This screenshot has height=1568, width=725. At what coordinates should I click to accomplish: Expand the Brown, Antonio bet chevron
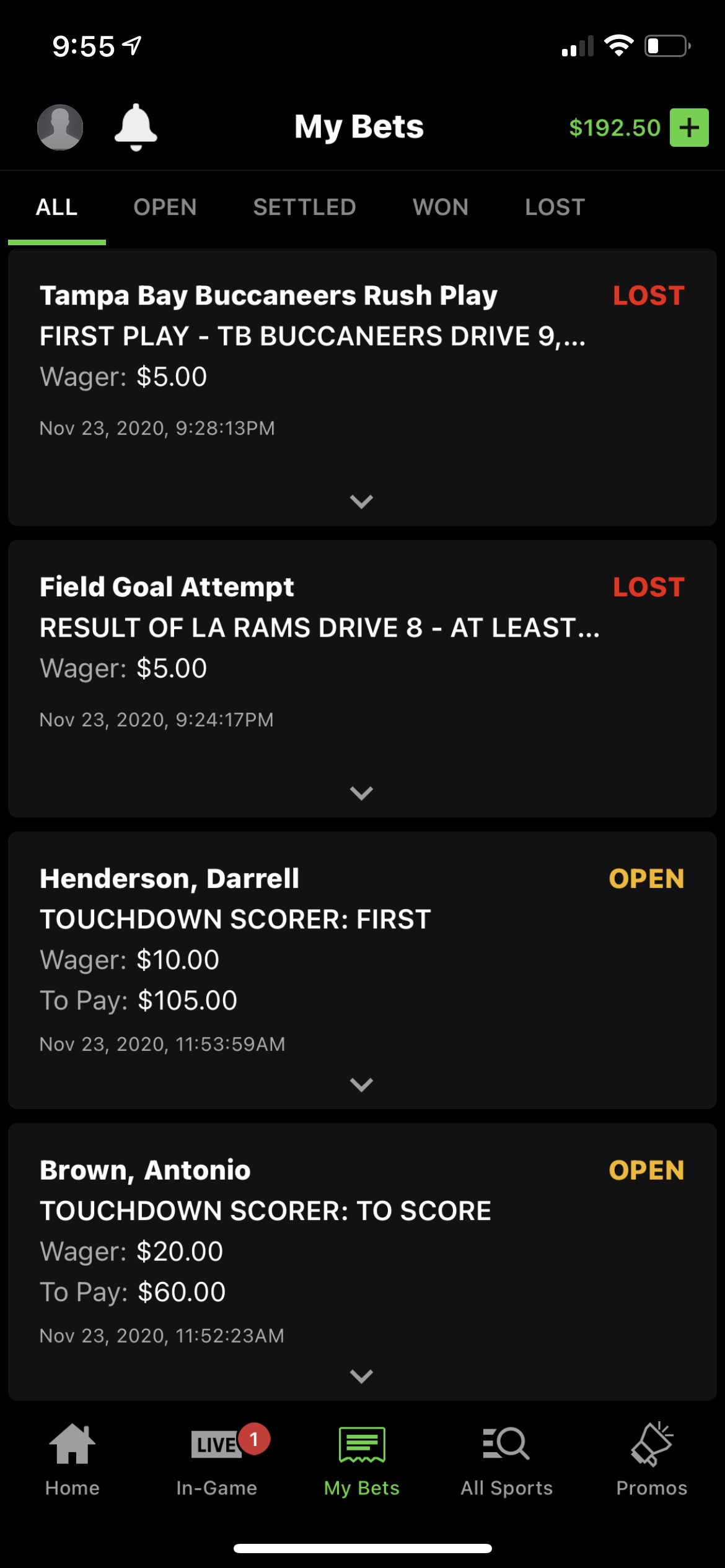pyautogui.click(x=361, y=1376)
